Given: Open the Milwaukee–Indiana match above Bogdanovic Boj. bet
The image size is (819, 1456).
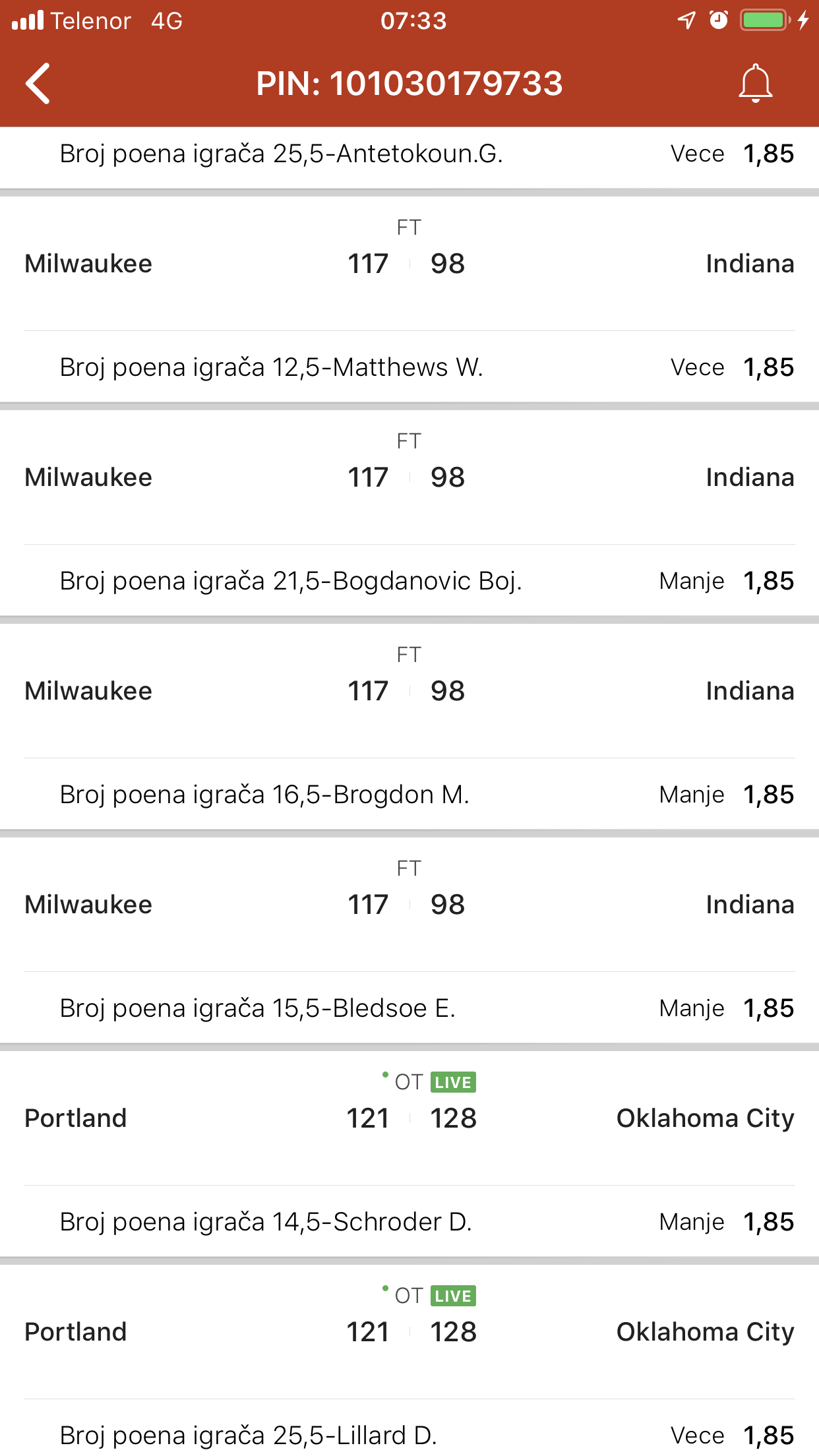Looking at the screenshot, I should [x=409, y=477].
